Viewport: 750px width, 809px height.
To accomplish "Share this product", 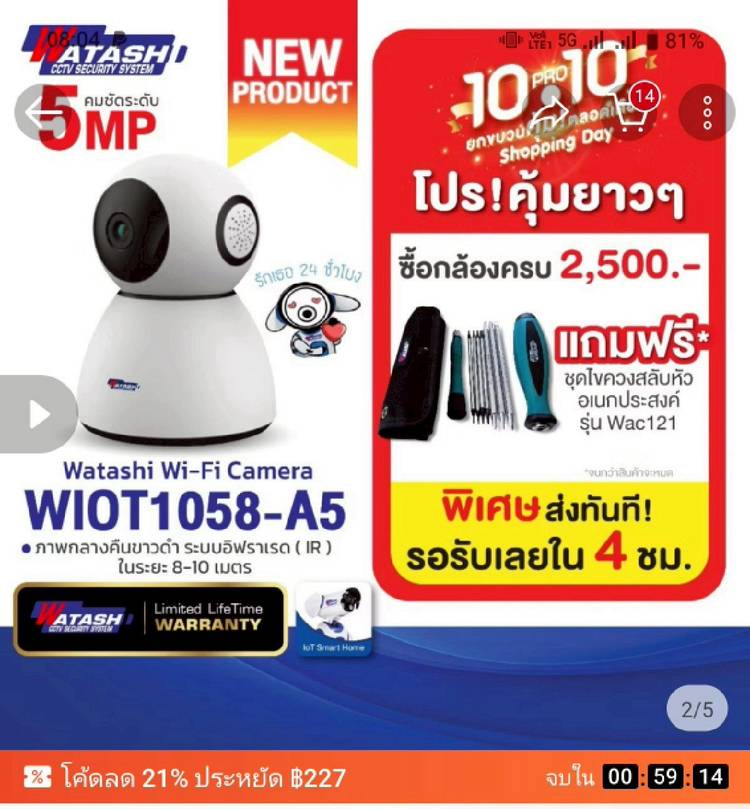I will [552, 112].
